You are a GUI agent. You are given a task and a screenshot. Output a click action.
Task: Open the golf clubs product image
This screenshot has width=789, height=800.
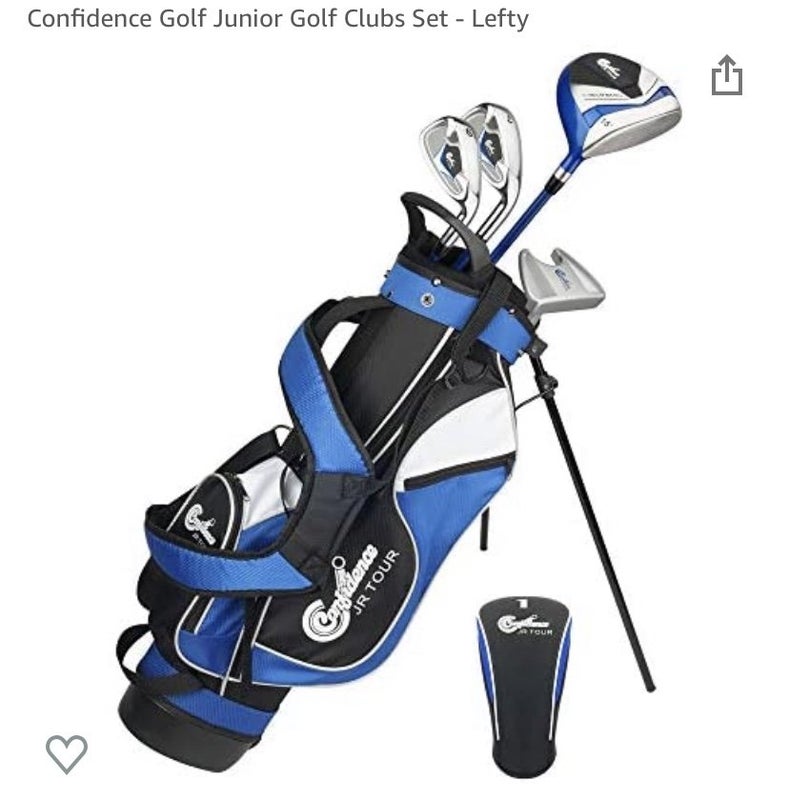[x=390, y=420]
